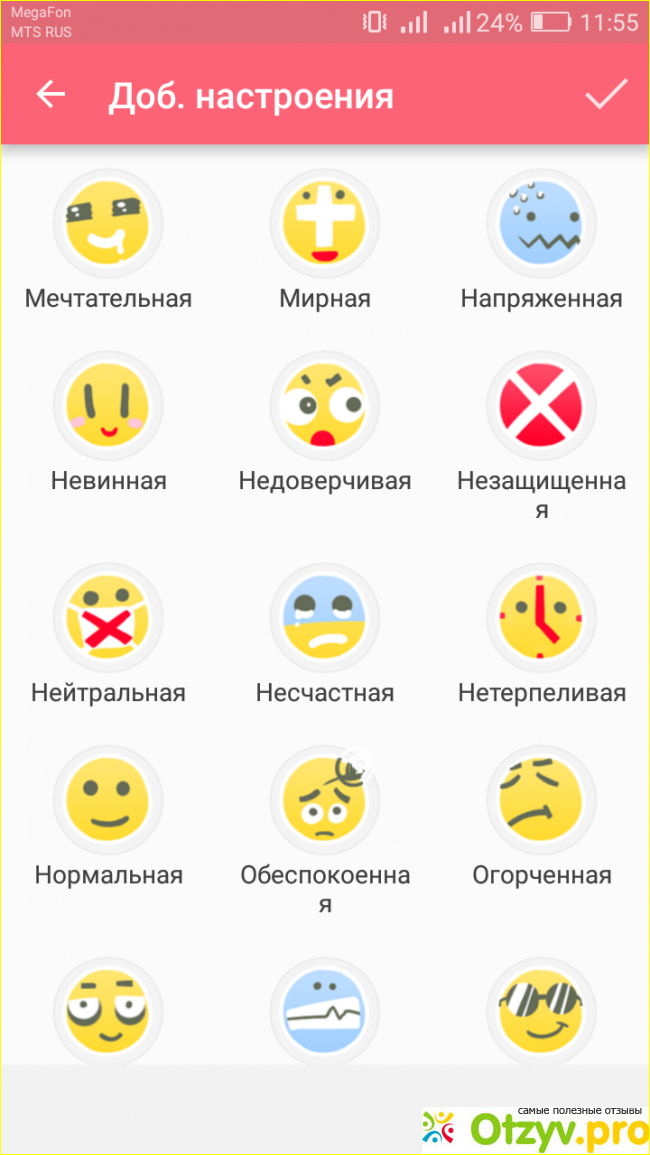Screen dimensions: 650x1155
Task: Choose the Незащищенная mood
Action: click(541, 405)
